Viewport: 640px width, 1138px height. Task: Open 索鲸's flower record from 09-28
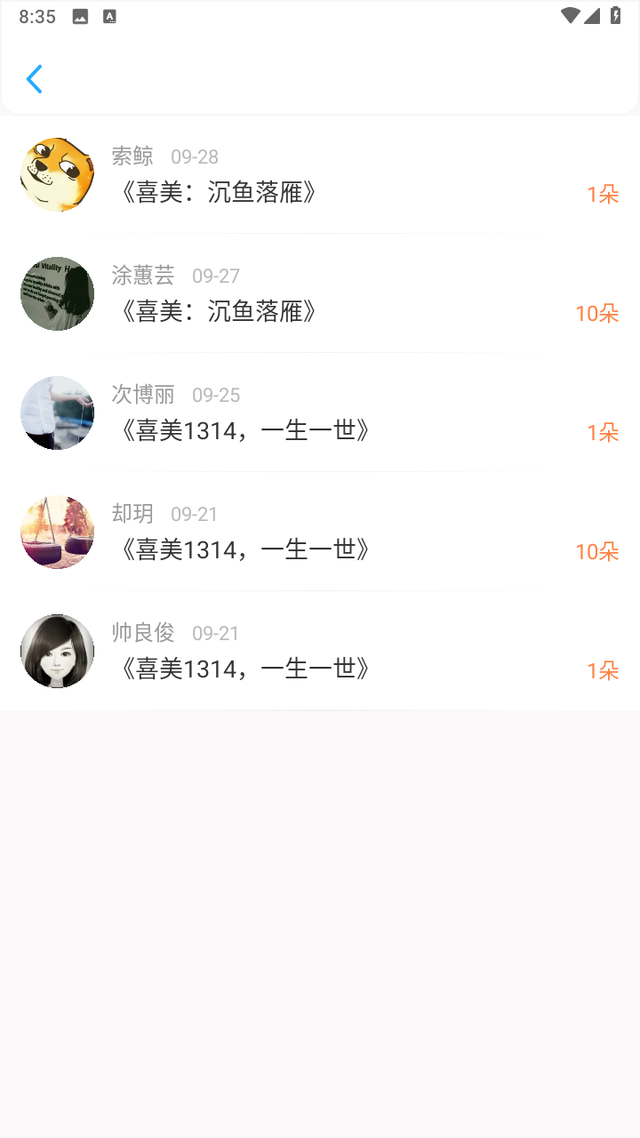point(320,175)
